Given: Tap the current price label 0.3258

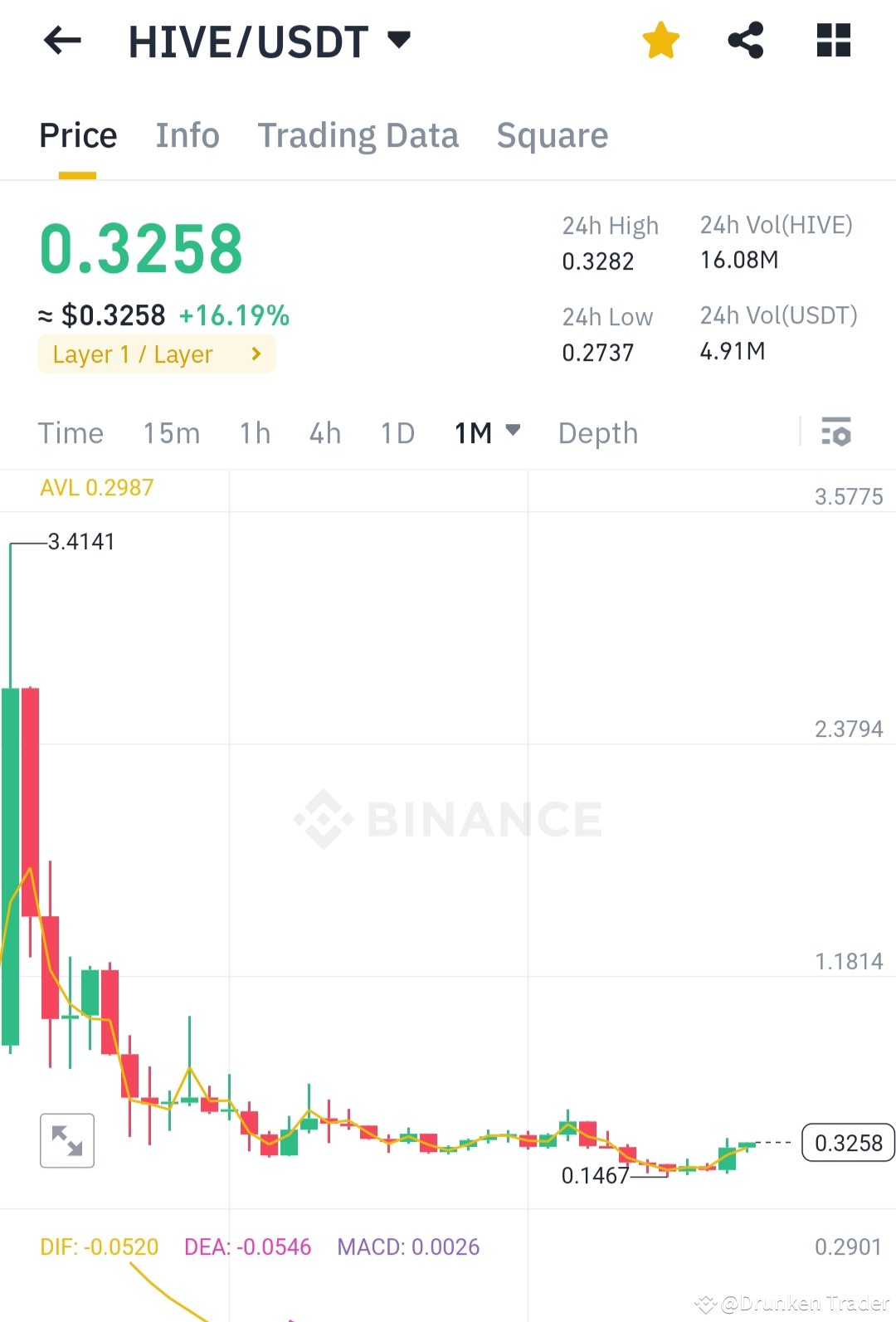Looking at the screenshot, I should click(141, 245).
